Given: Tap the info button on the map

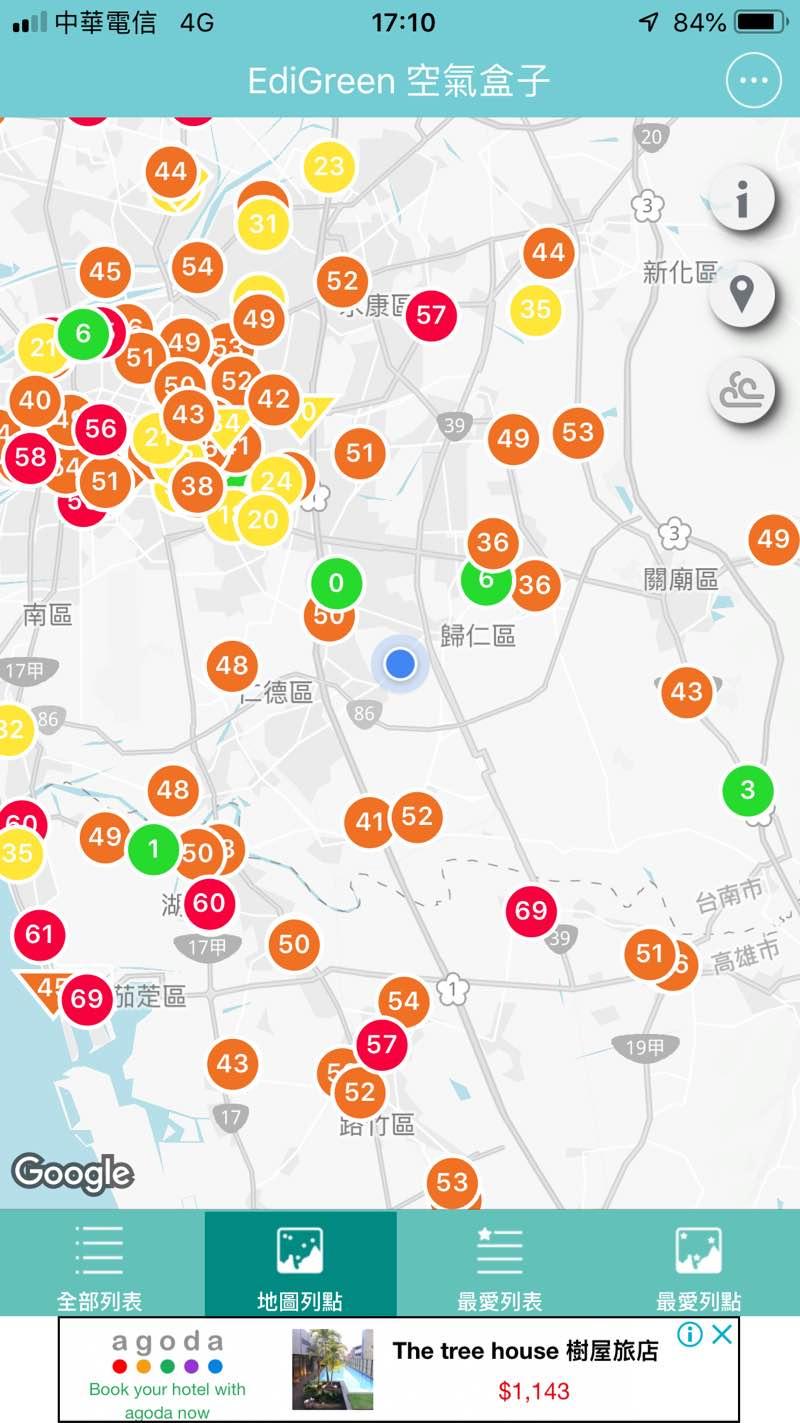Looking at the screenshot, I should tap(742, 199).
